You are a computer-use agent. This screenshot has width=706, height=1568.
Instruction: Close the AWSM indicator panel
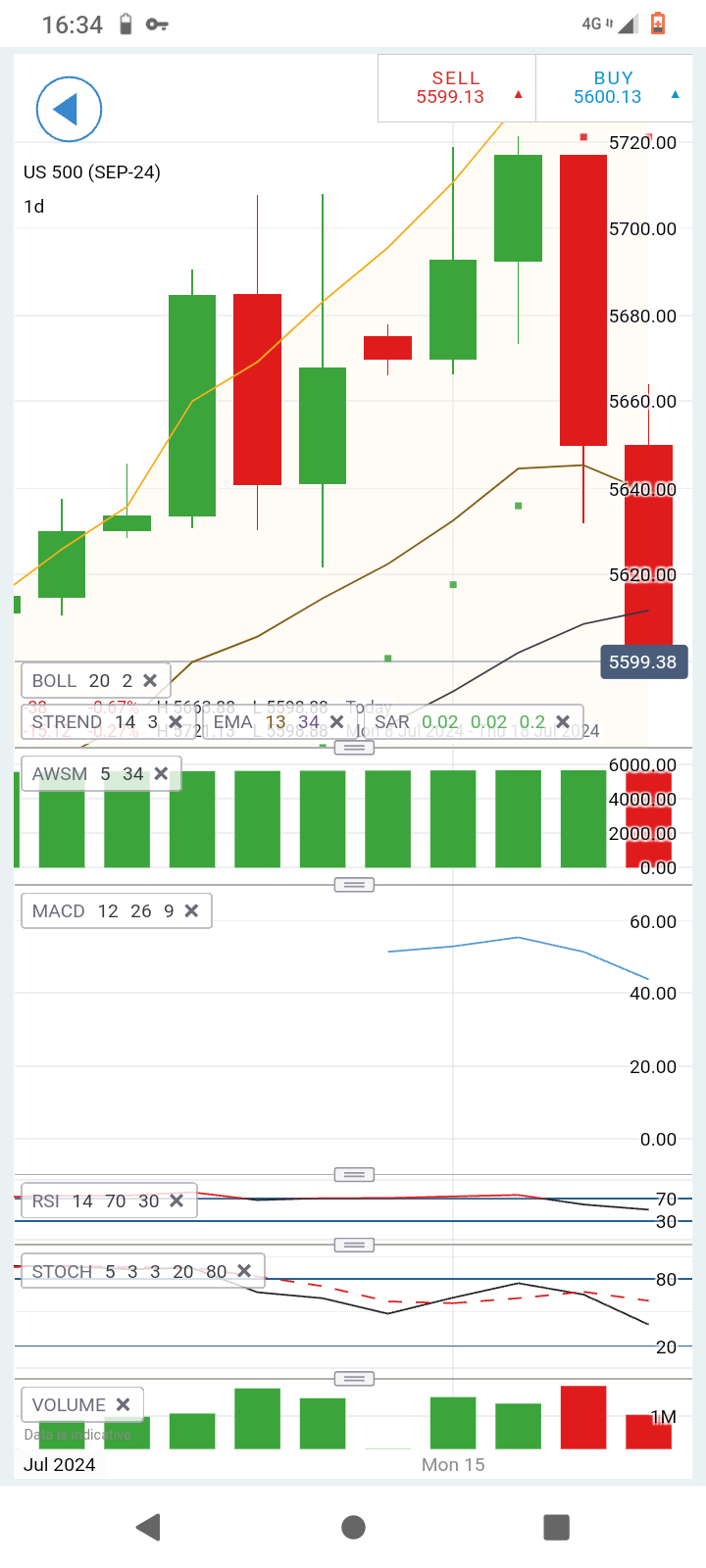click(162, 773)
